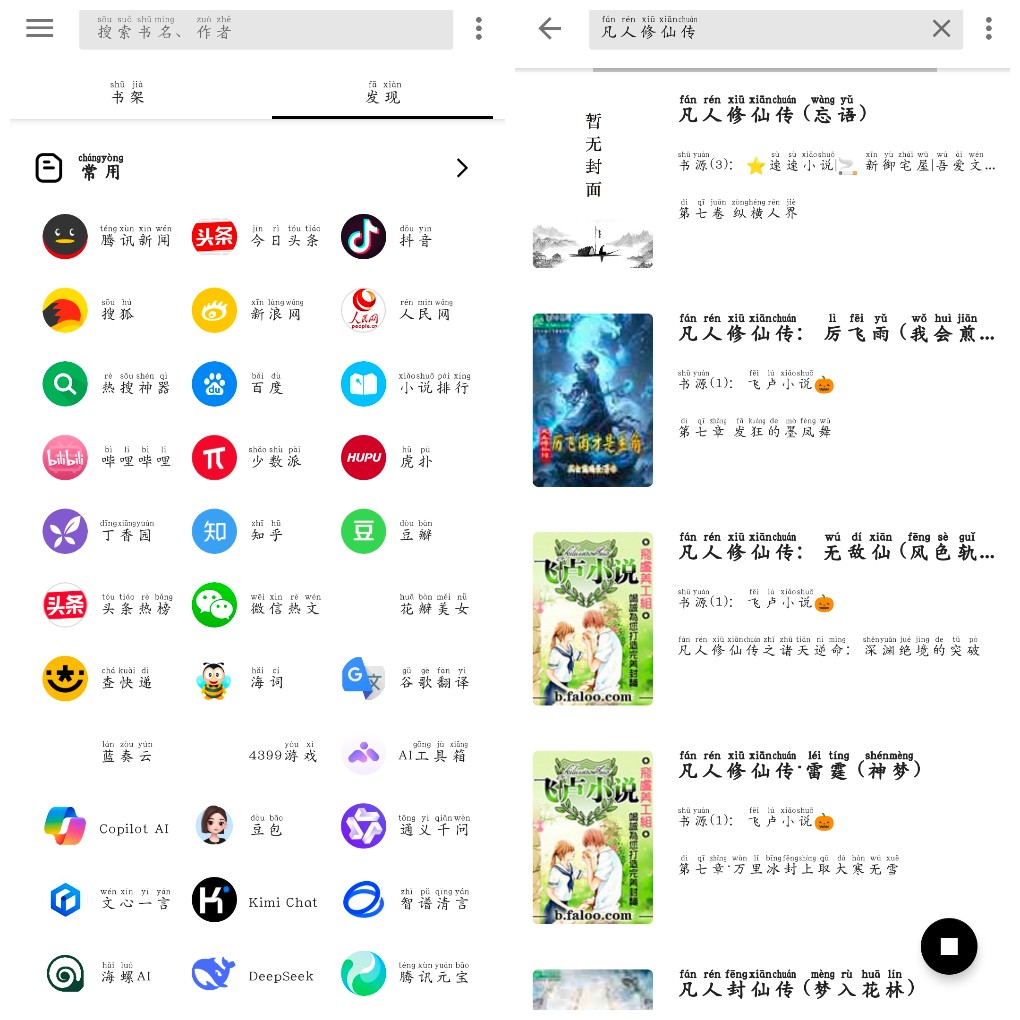Open overflow menu on the search results page
This screenshot has height=1020, width=1020.
(x=988, y=29)
